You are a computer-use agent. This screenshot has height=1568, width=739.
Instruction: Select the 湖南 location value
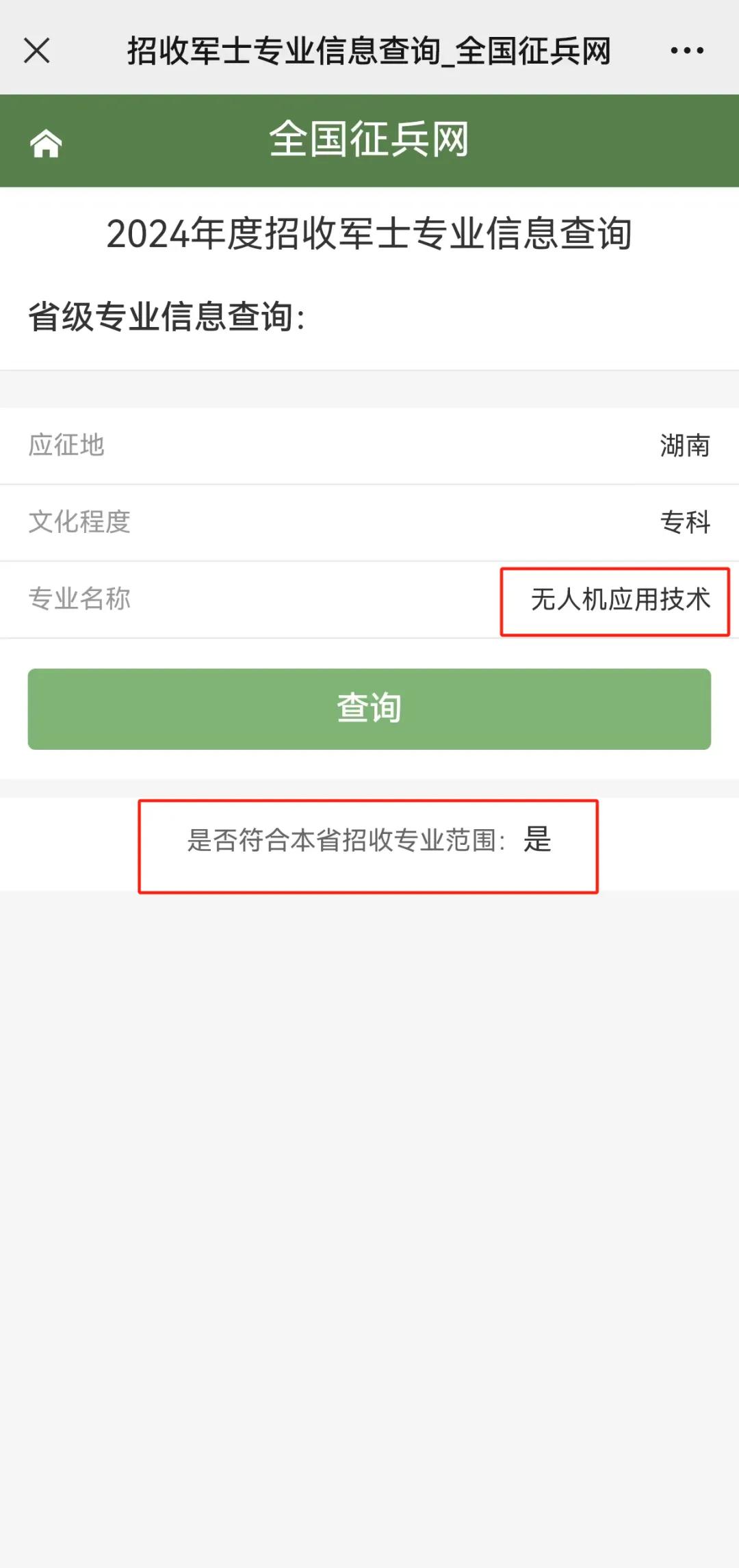pyautogui.click(x=685, y=445)
